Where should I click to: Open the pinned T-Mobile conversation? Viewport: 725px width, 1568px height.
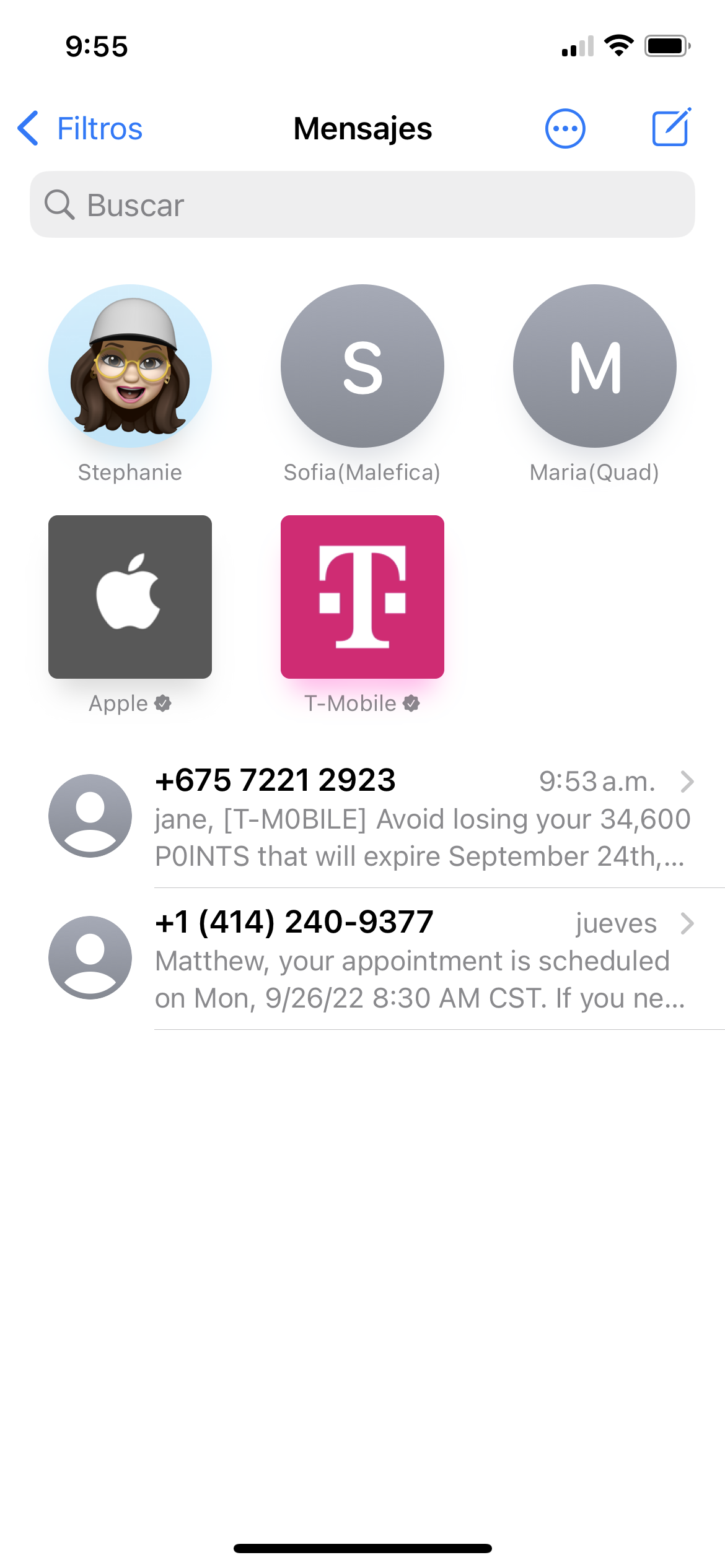click(362, 597)
